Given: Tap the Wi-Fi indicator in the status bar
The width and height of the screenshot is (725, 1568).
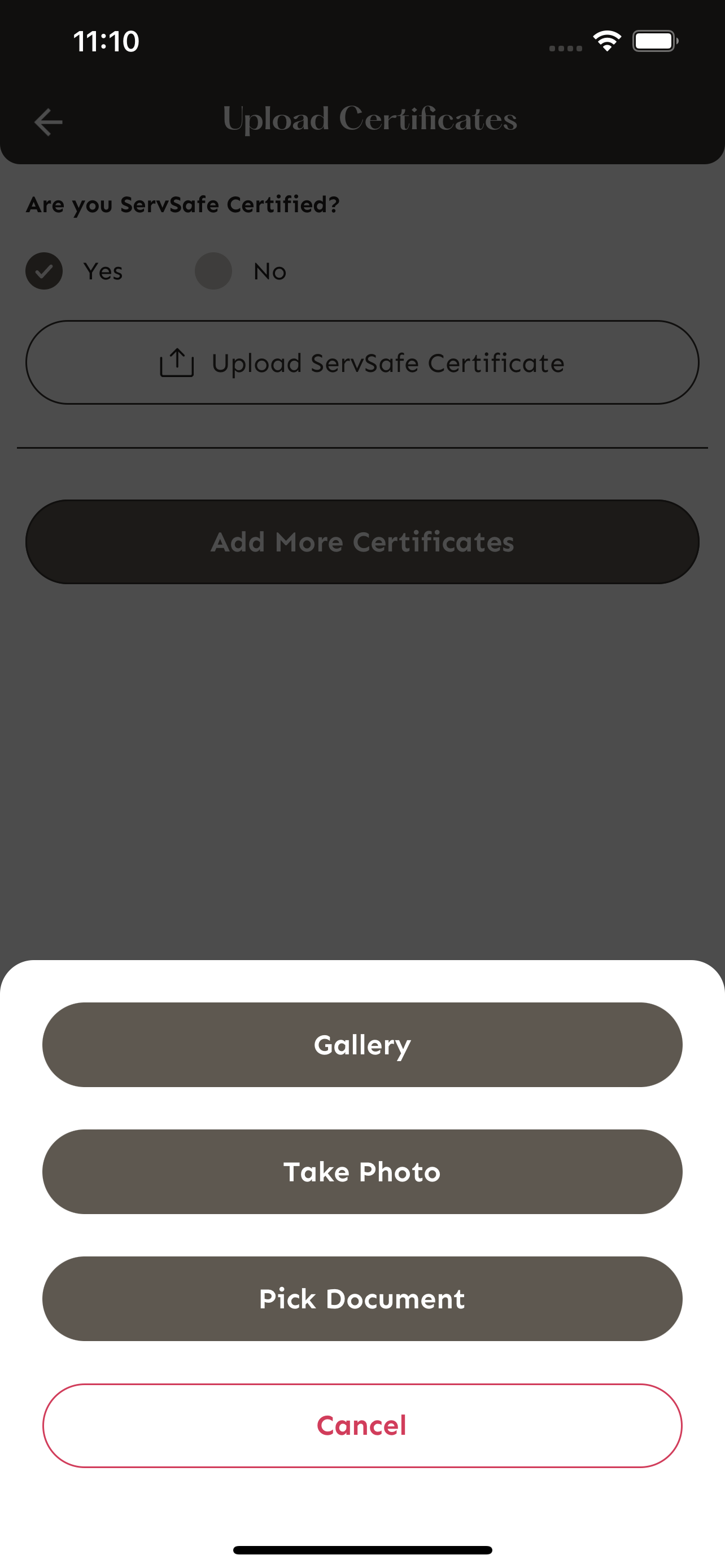Looking at the screenshot, I should point(606,40).
